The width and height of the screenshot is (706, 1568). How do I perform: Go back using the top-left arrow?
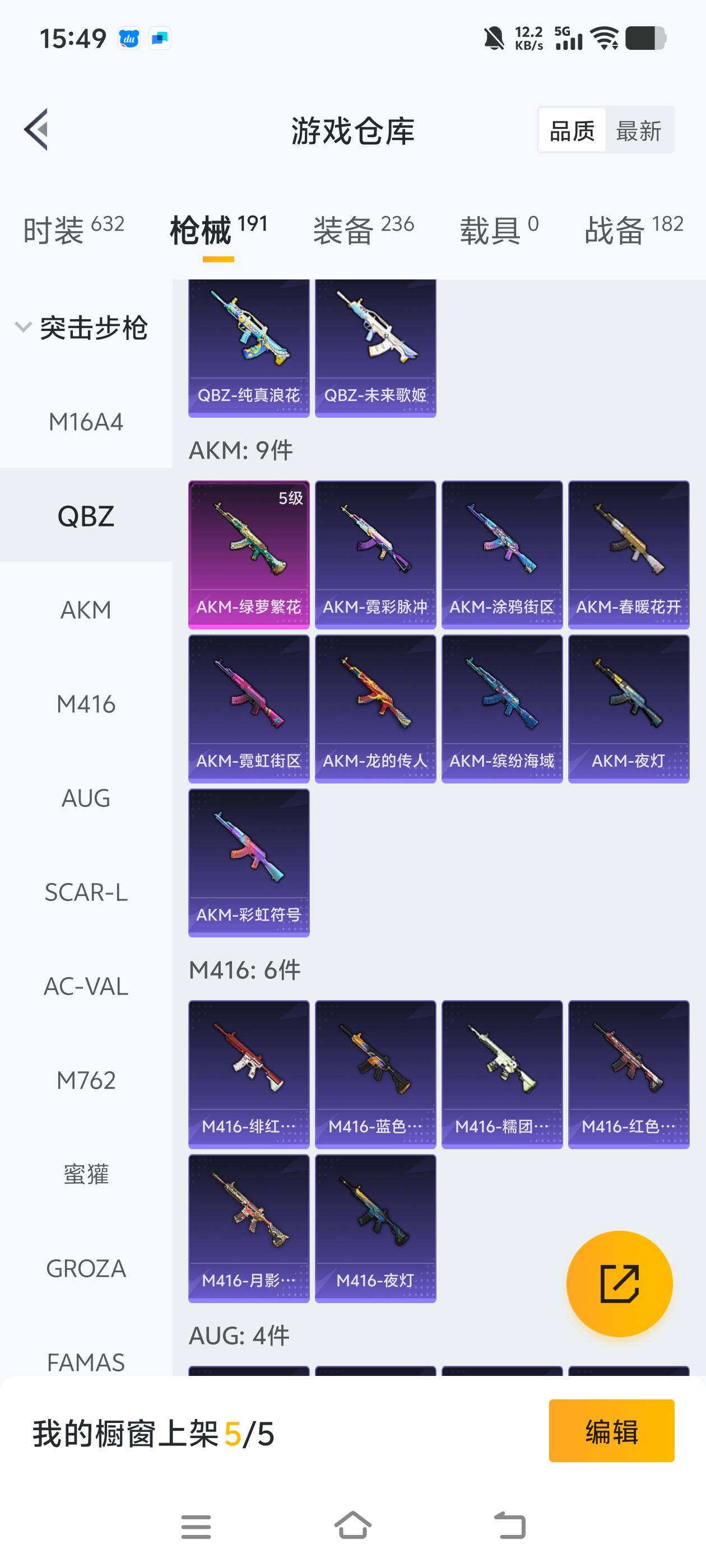point(36,130)
